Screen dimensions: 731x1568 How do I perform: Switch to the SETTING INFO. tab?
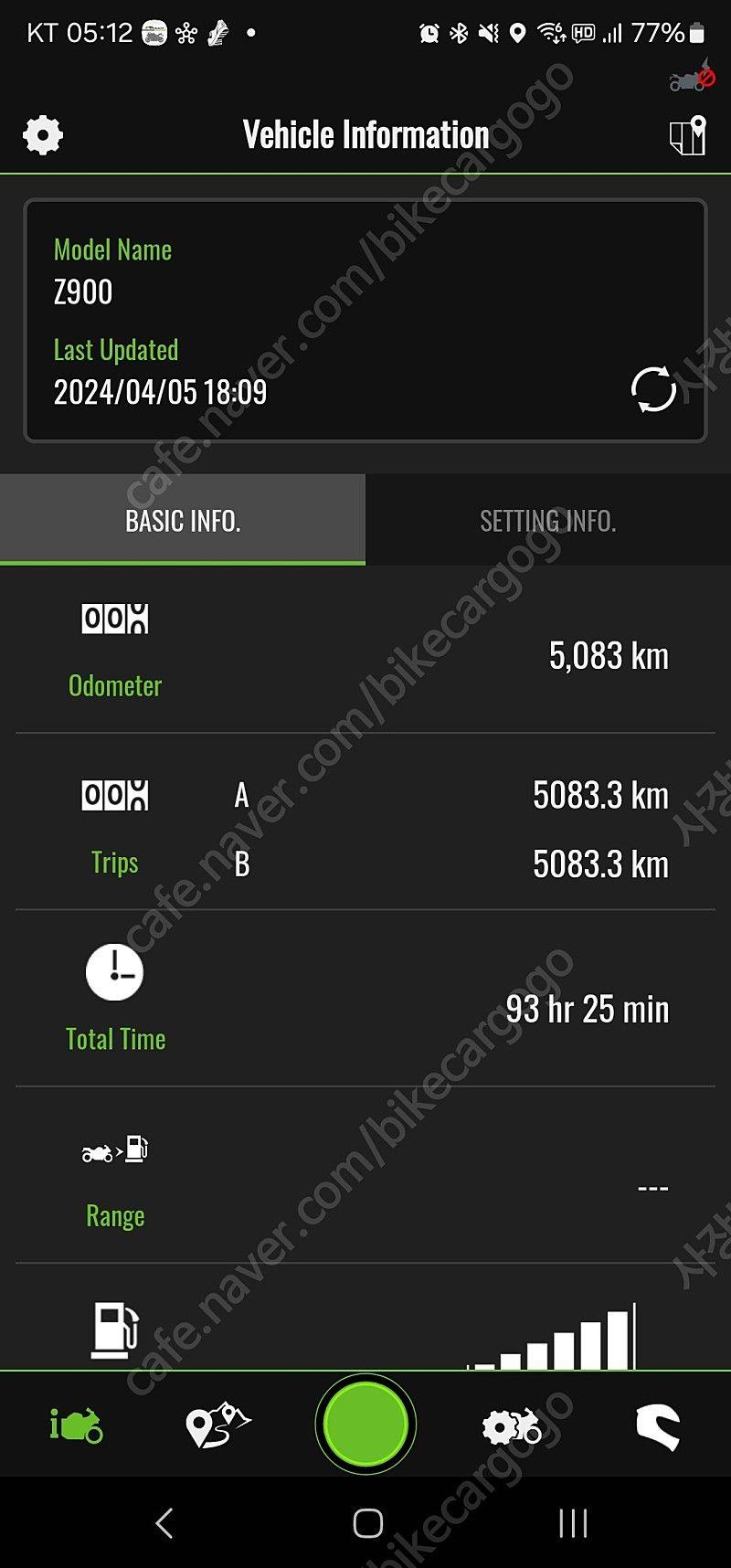pos(548,521)
